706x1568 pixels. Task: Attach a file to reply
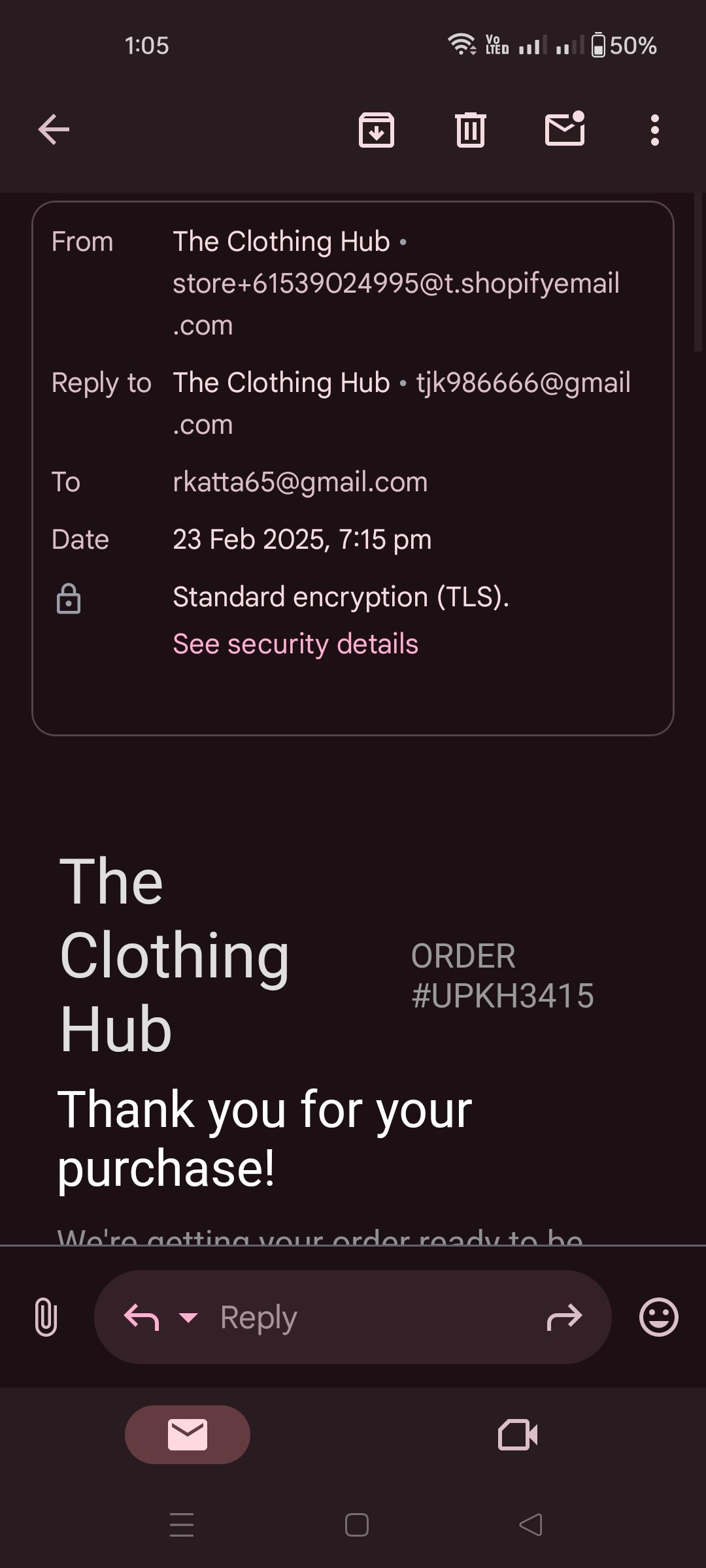click(46, 1317)
